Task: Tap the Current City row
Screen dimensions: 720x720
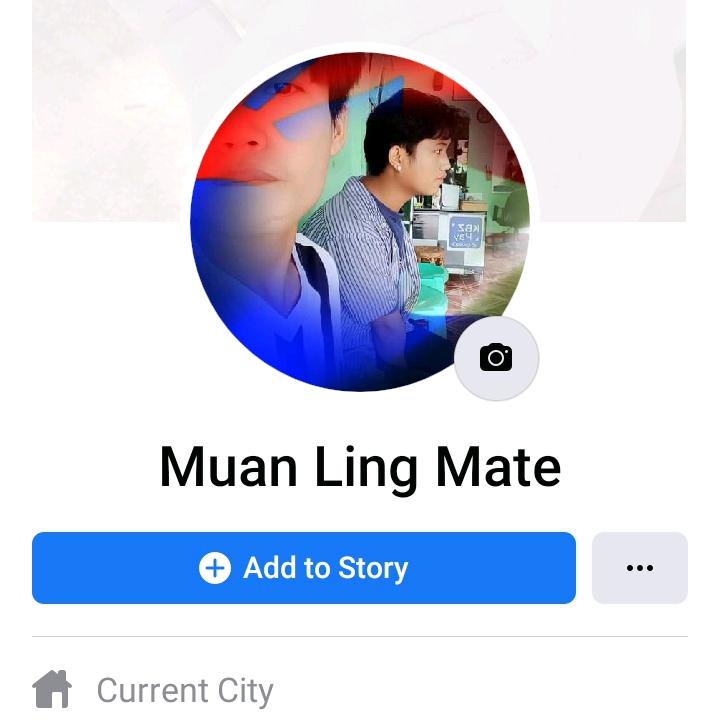Action: [x=184, y=690]
